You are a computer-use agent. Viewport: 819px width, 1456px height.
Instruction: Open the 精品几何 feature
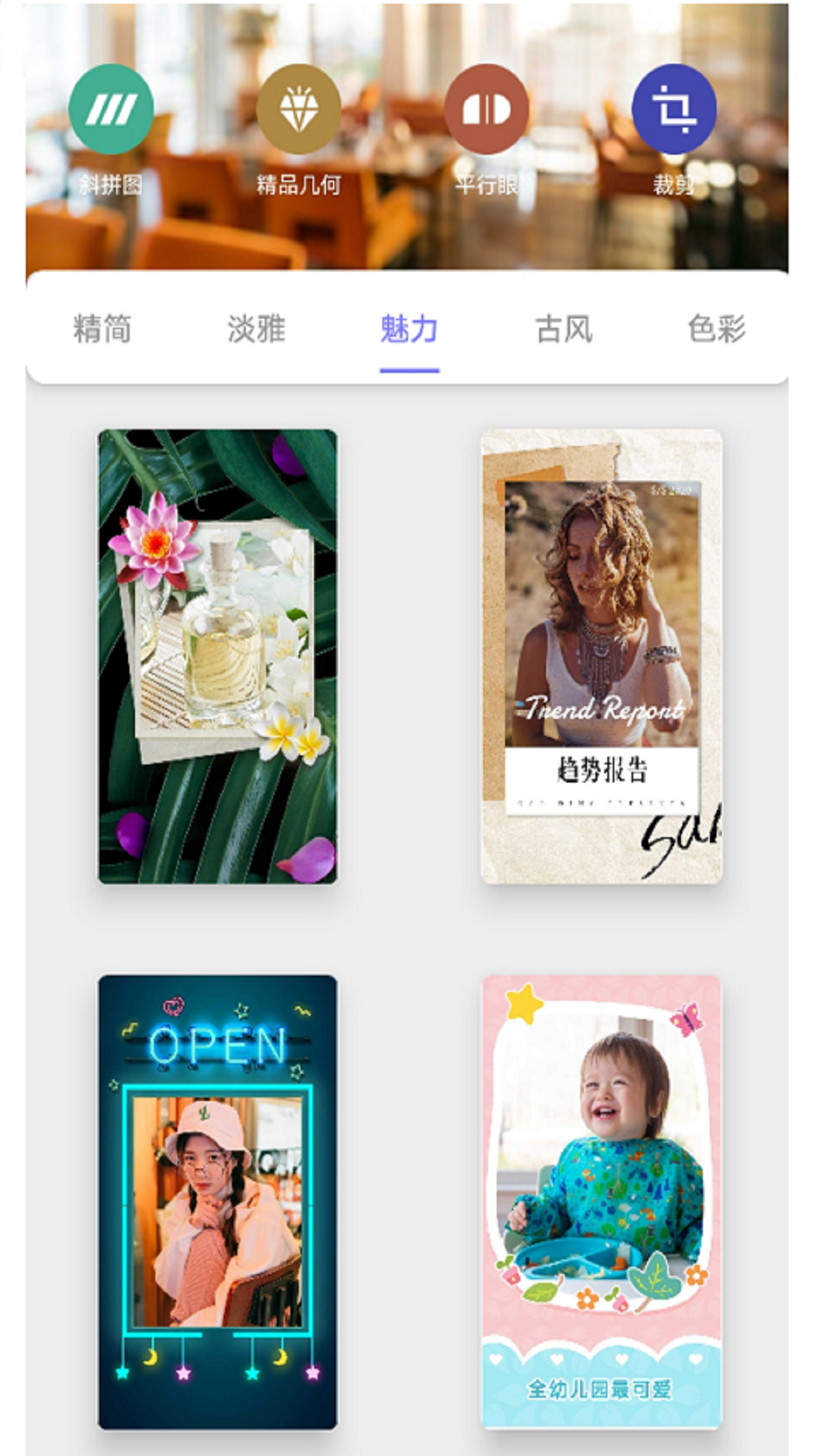[x=298, y=110]
